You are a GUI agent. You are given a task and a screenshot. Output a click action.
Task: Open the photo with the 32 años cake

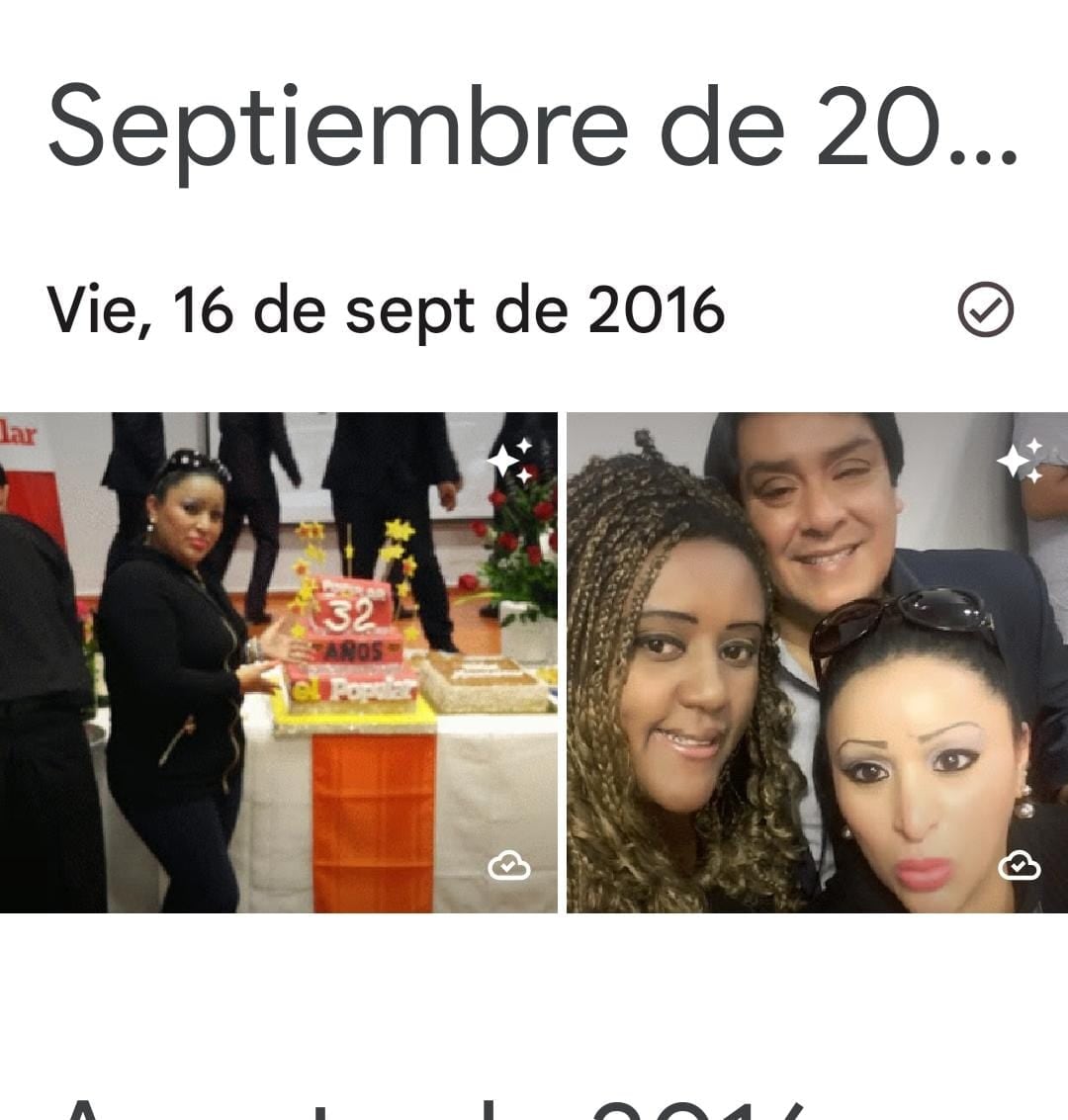pyautogui.click(x=278, y=662)
